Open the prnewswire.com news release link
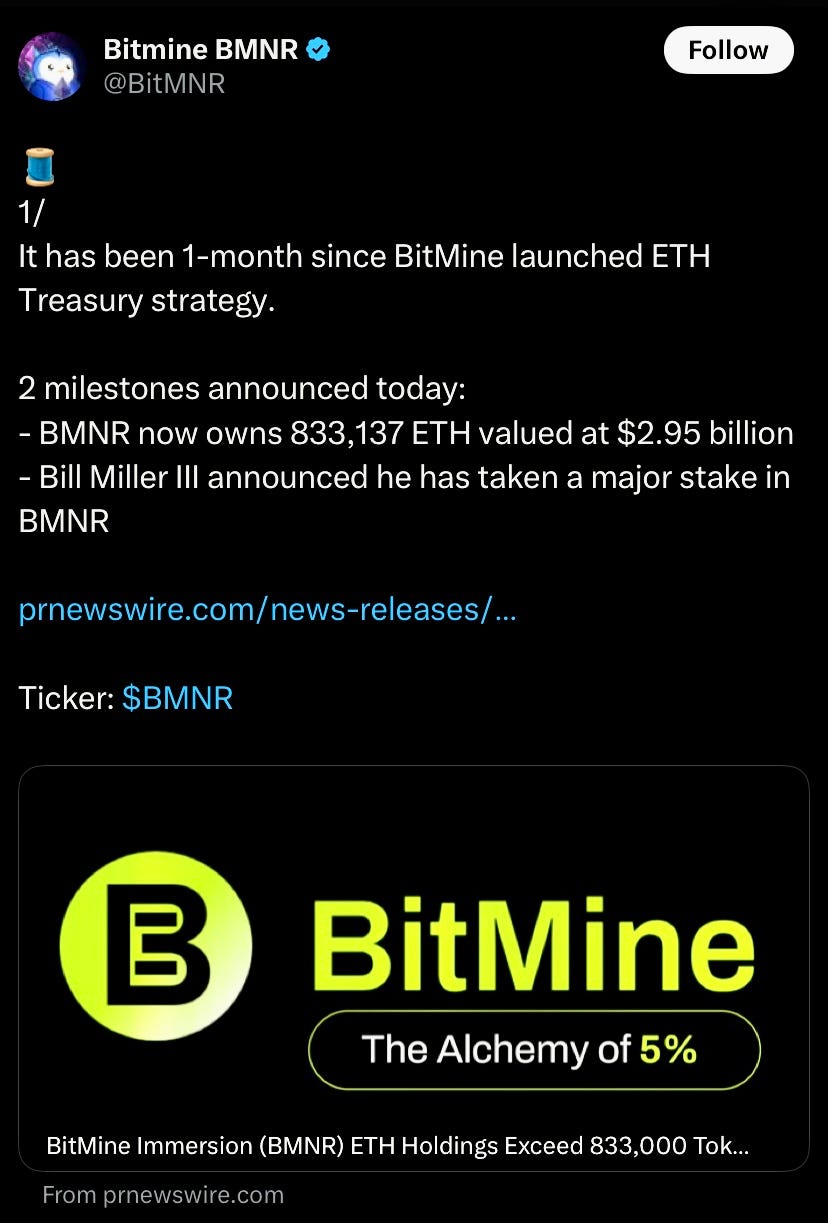 click(267, 608)
